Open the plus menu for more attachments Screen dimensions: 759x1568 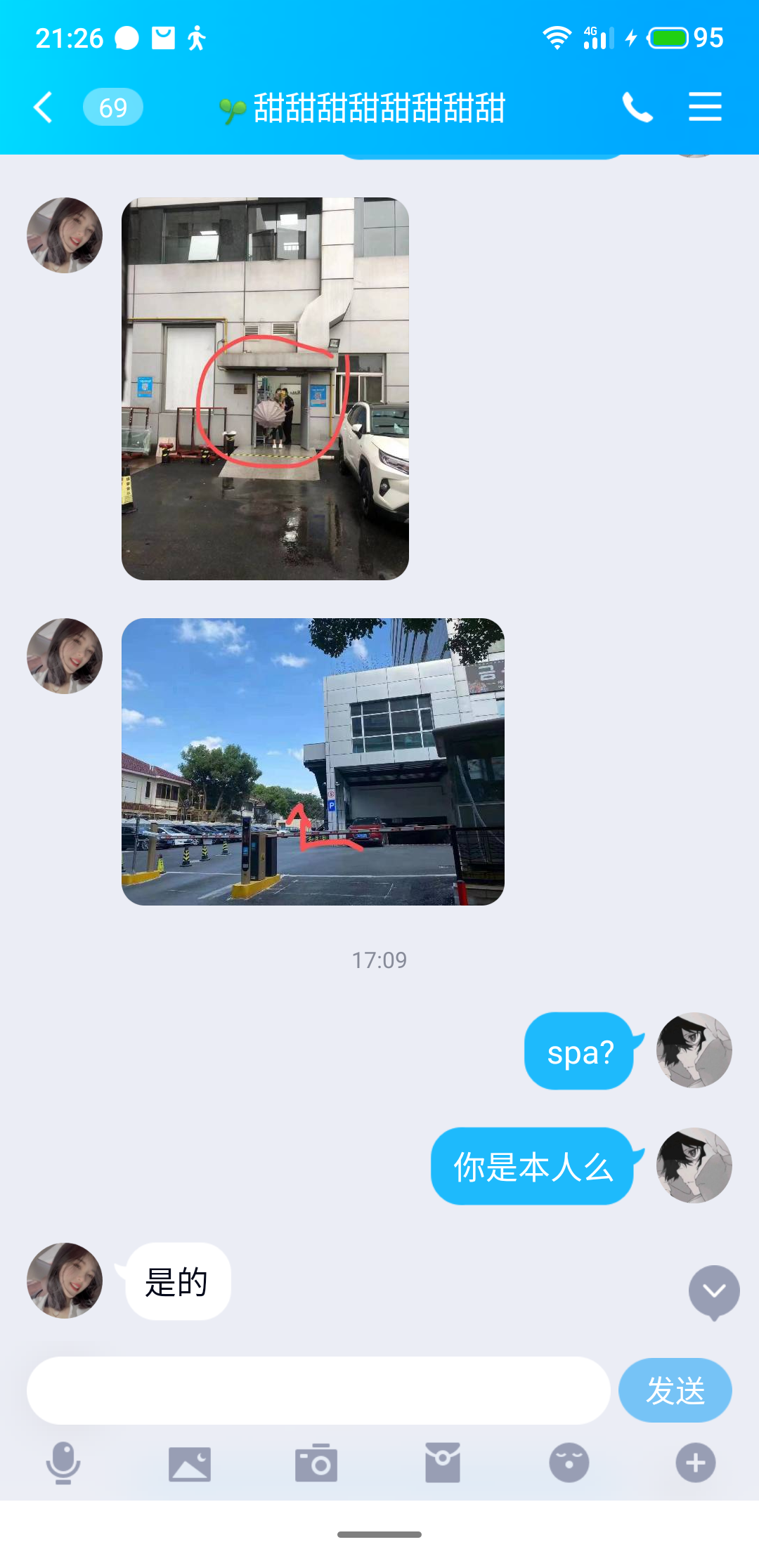click(696, 1463)
